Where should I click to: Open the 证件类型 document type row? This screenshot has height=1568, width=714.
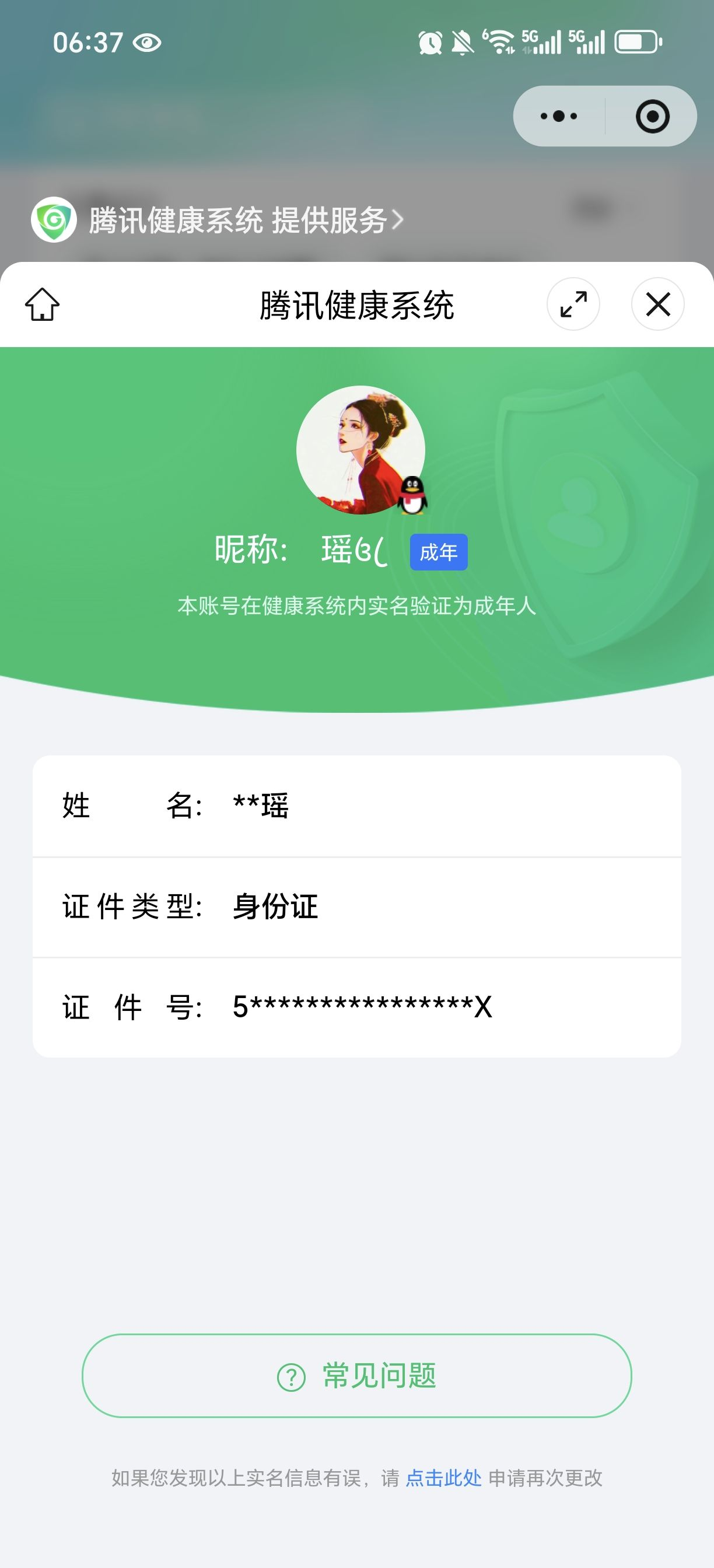click(356, 906)
